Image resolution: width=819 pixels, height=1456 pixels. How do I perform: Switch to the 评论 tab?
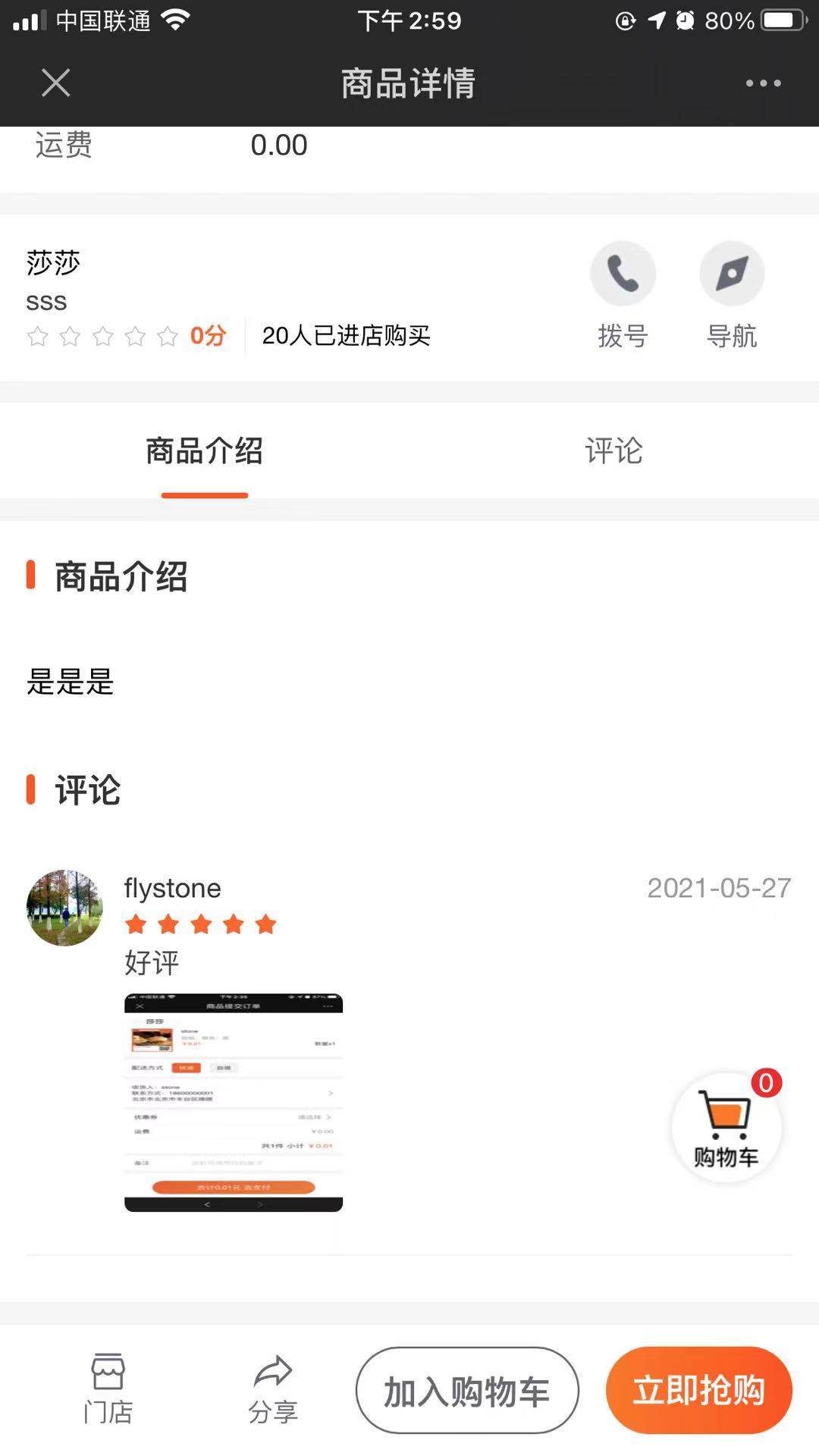tap(613, 451)
